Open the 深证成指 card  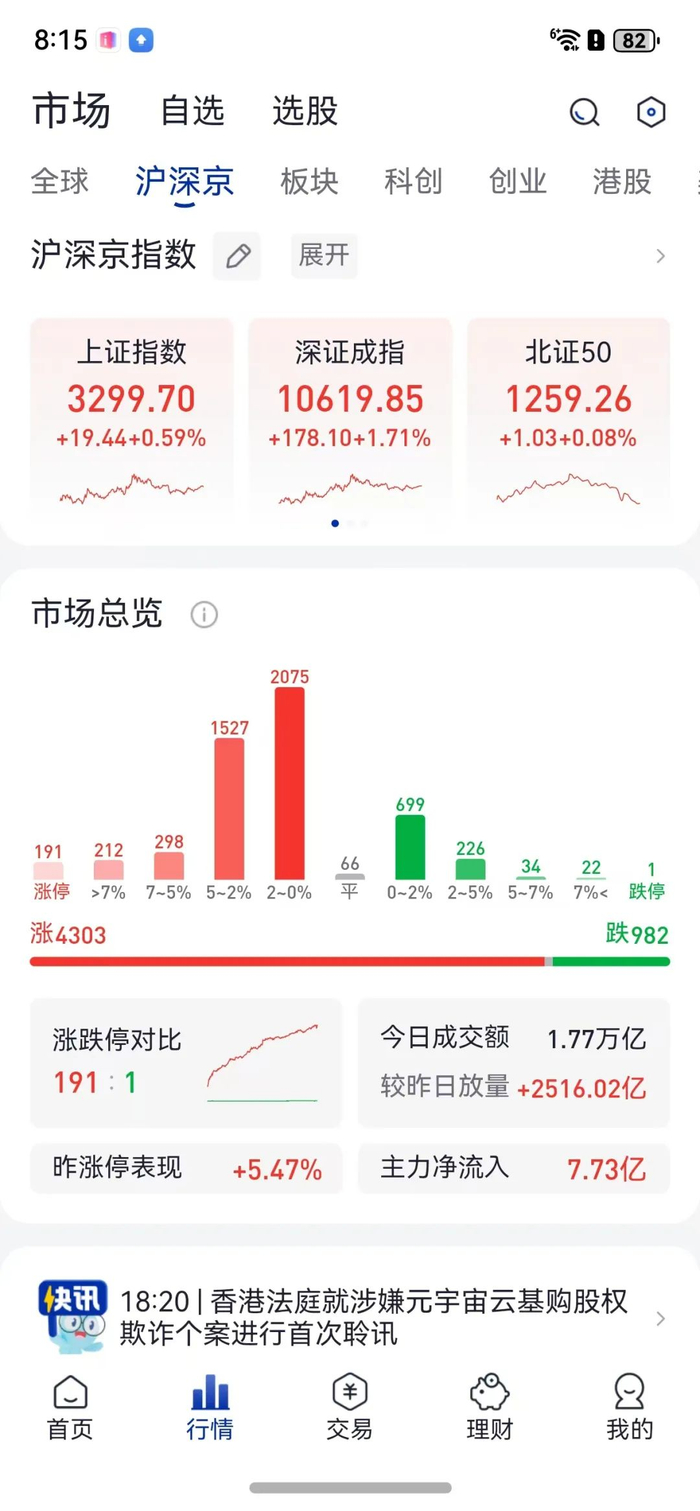[x=350, y=416]
